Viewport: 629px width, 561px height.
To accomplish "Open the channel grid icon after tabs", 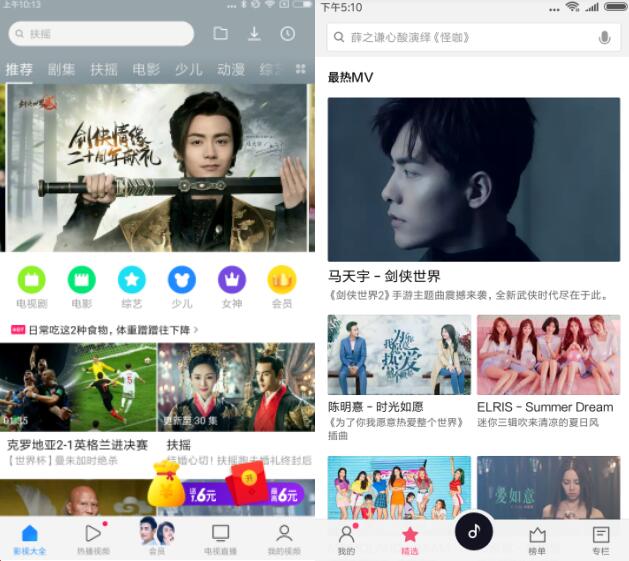I will pyautogui.click(x=300, y=70).
